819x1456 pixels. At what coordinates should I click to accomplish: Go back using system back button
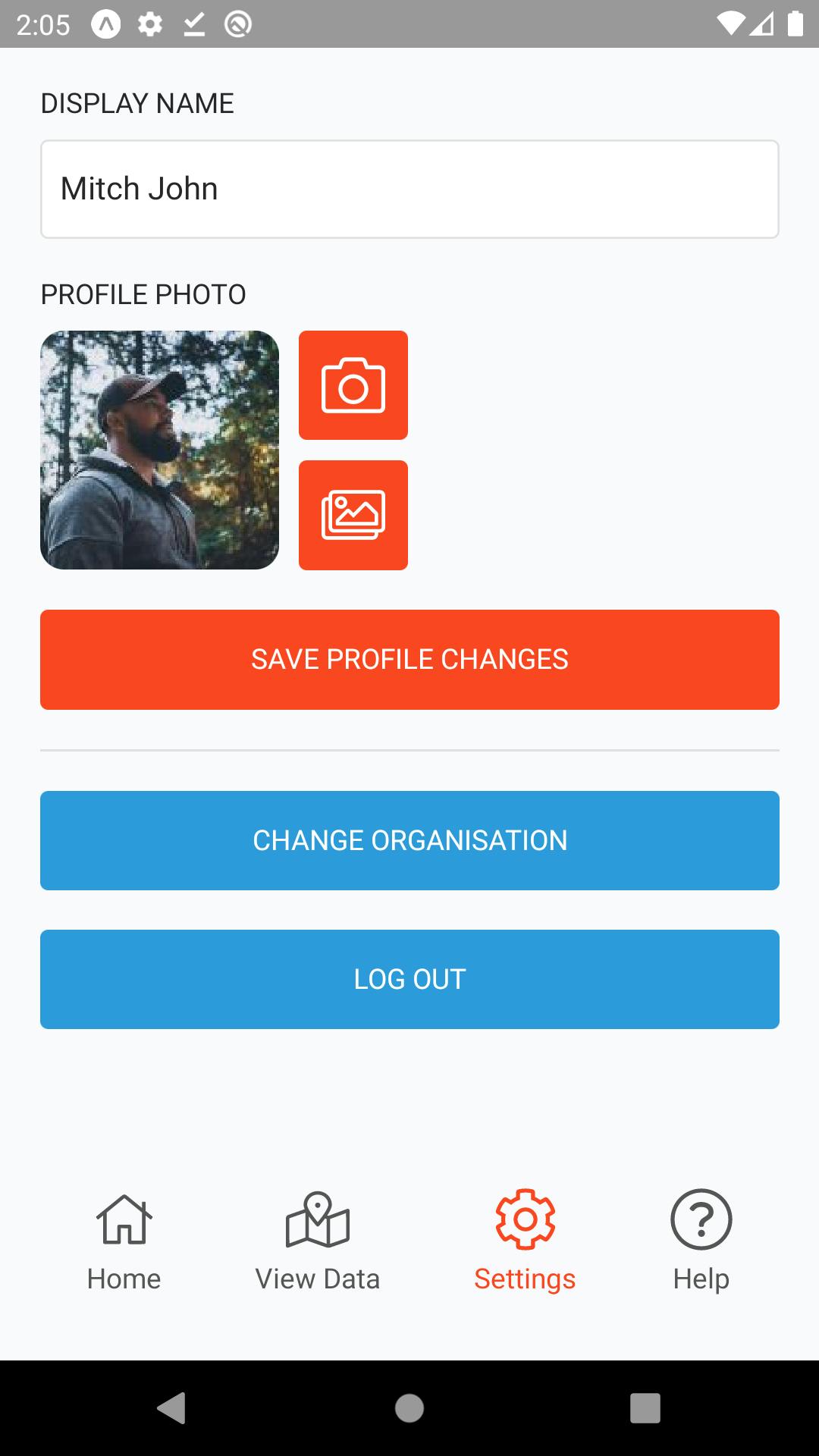(x=172, y=1408)
